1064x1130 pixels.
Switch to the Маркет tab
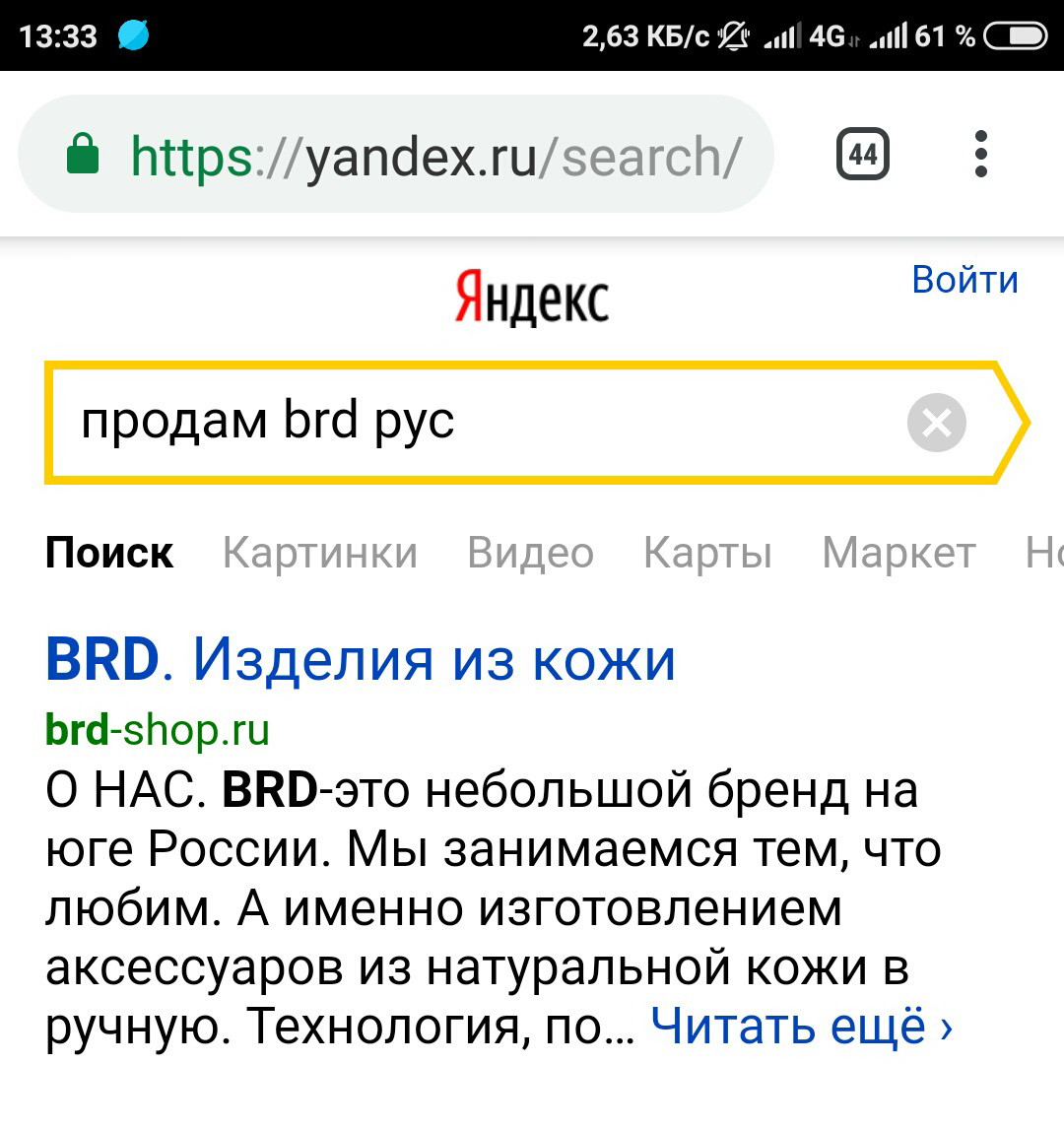click(898, 553)
